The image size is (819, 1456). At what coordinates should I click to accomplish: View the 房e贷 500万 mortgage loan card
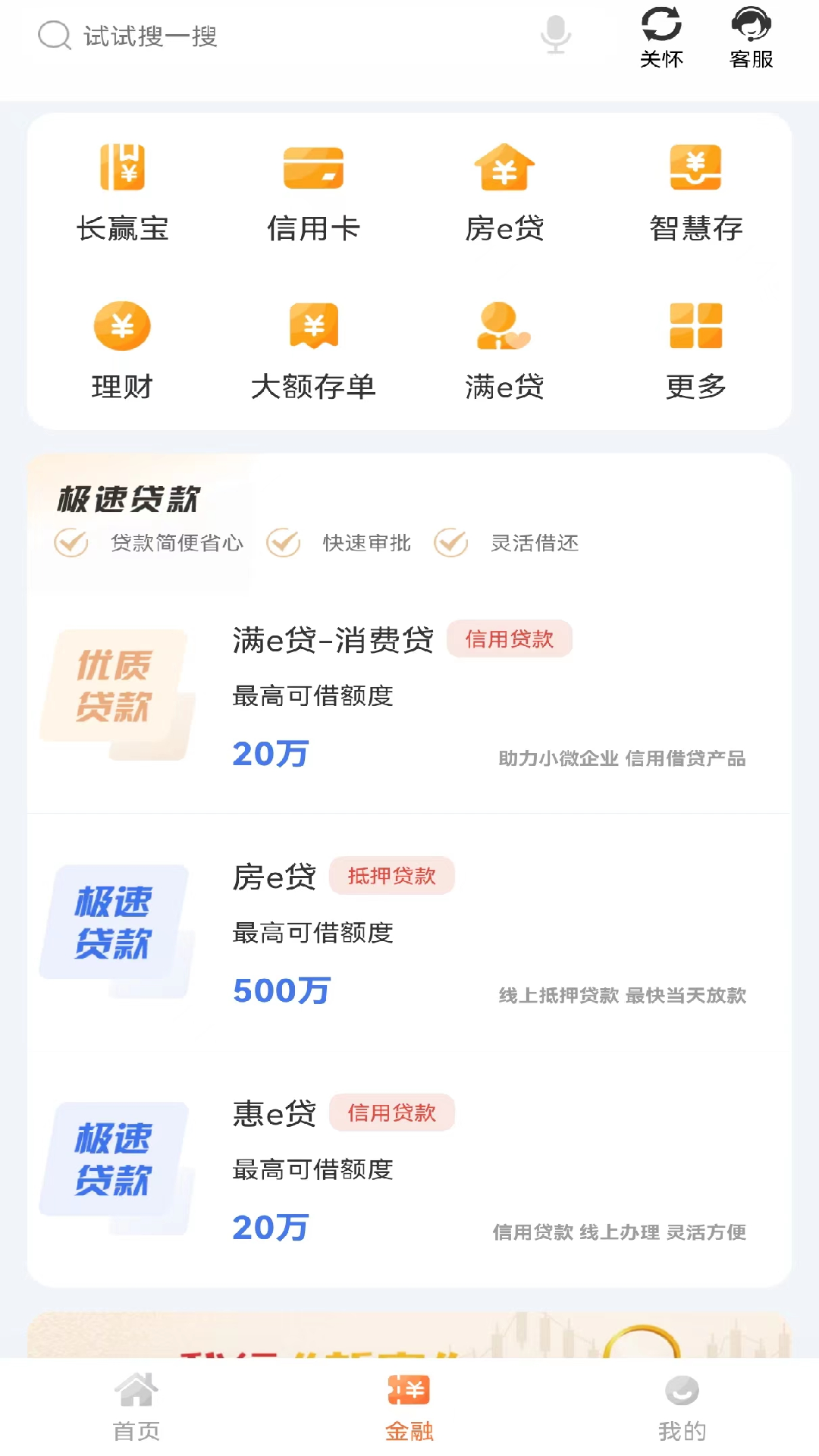409,933
